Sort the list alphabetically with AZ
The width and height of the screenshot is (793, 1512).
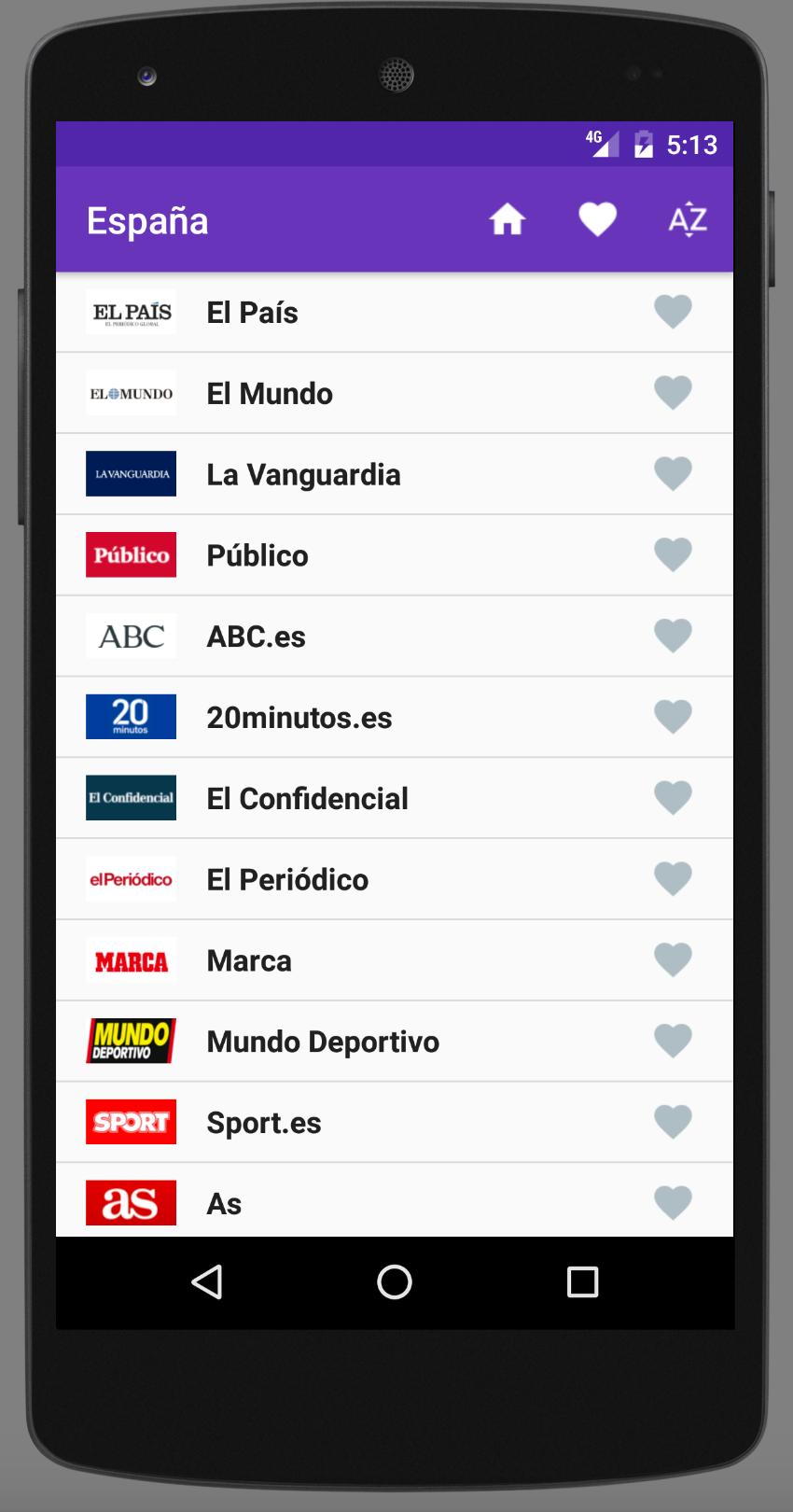click(688, 220)
